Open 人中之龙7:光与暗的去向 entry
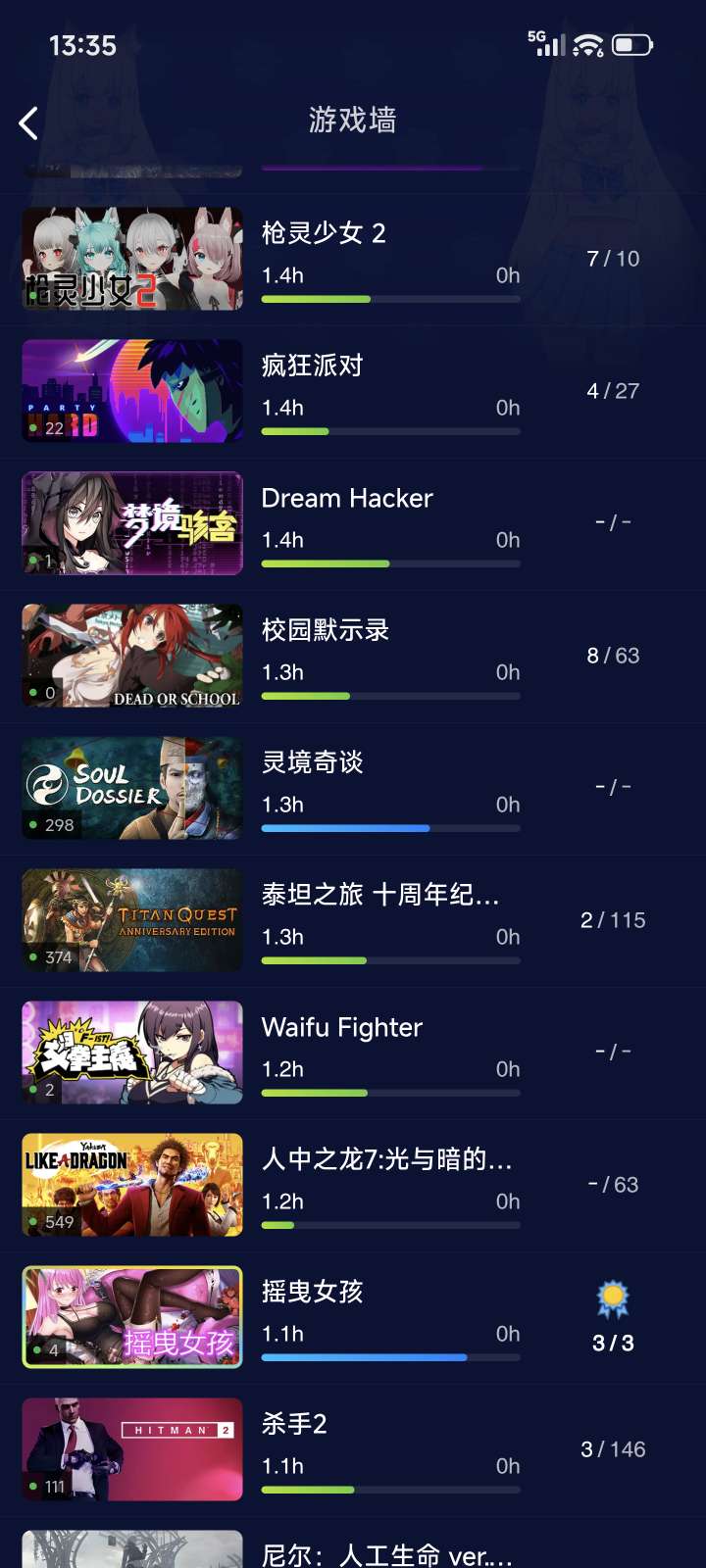This screenshot has height=1568, width=706. point(353,1185)
